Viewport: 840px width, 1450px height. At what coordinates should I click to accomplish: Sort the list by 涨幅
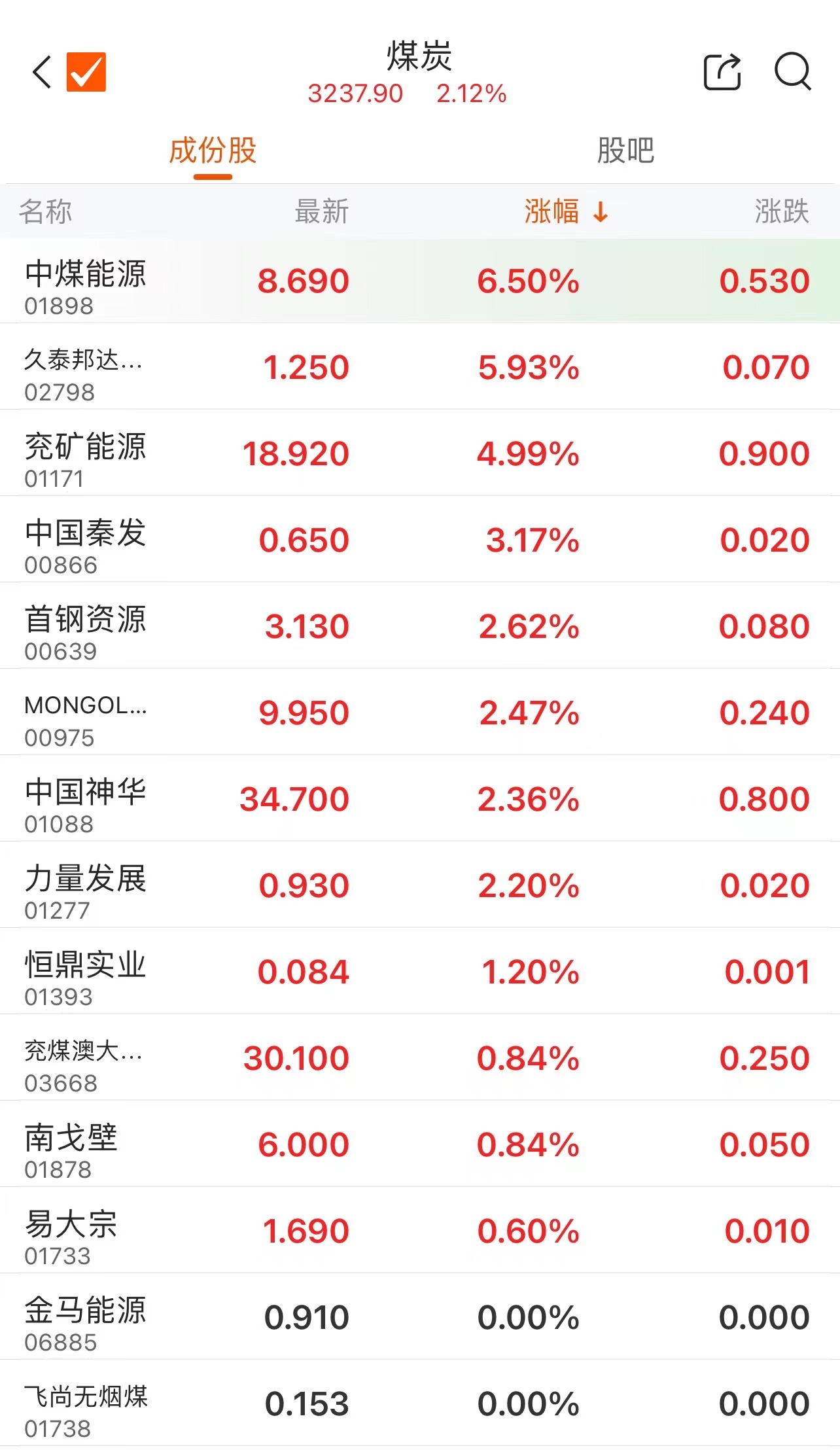(x=566, y=211)
